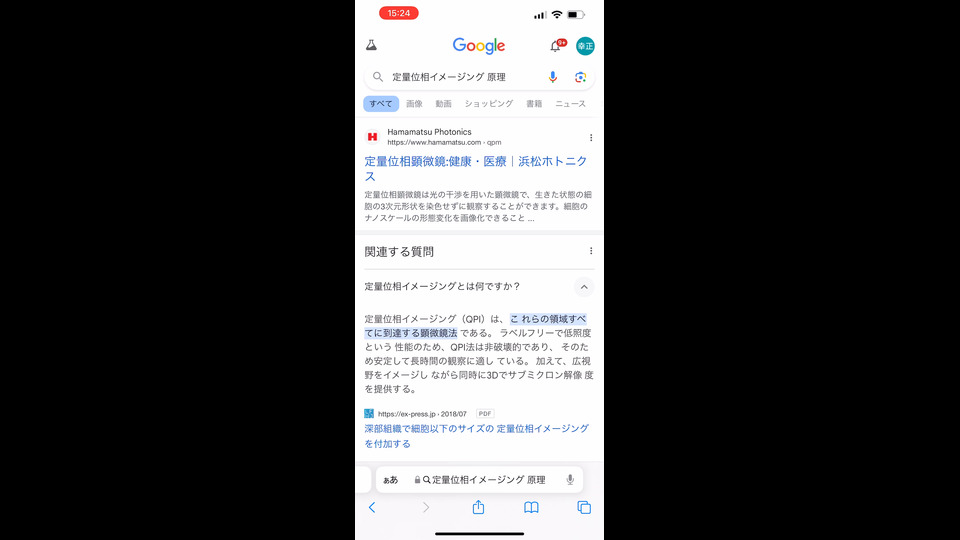Image resolution: width=960 pixels, height=540 pixels.
Task: Open the Search Labs flask icon
Action: click(x=371, y=46)
